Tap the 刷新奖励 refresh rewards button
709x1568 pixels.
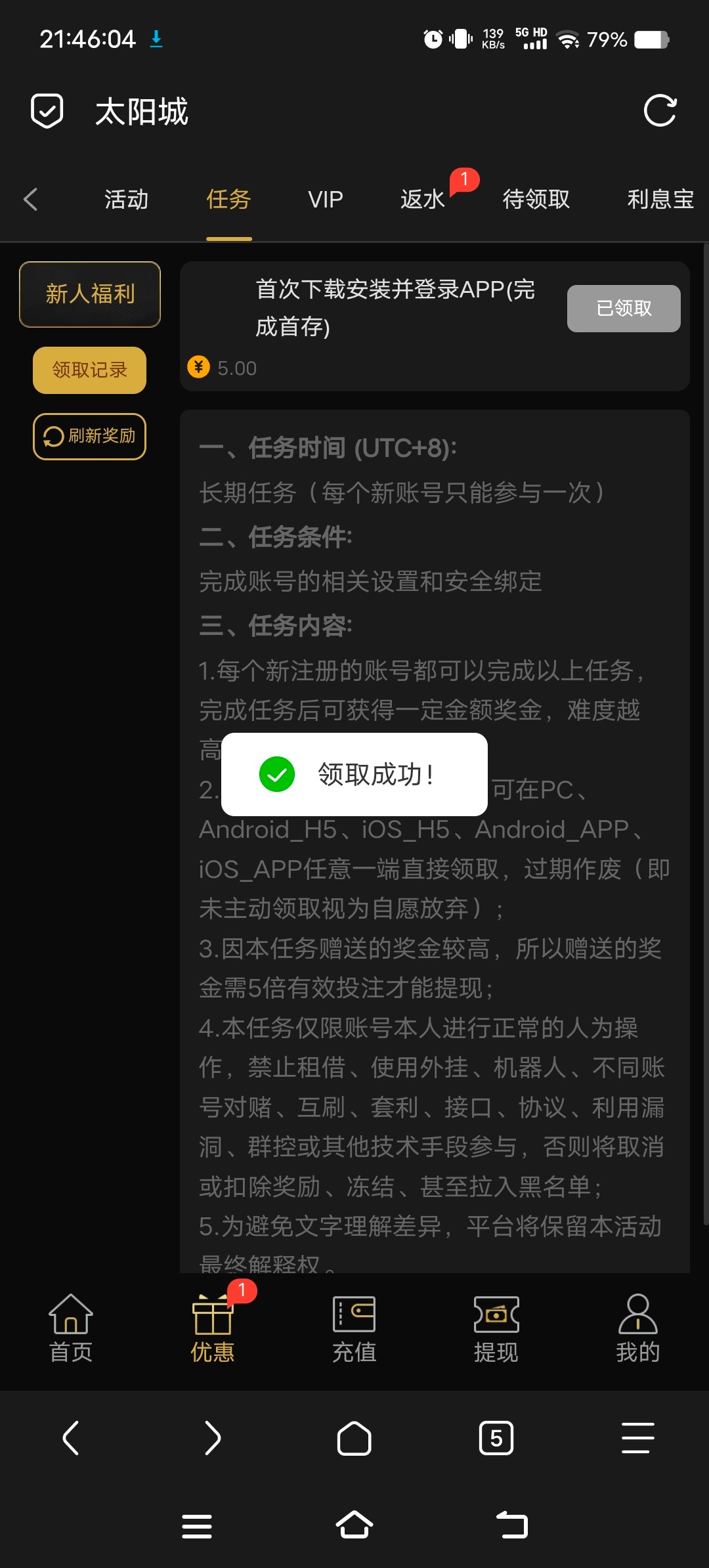pyautogui.click(x=89, y=437)
